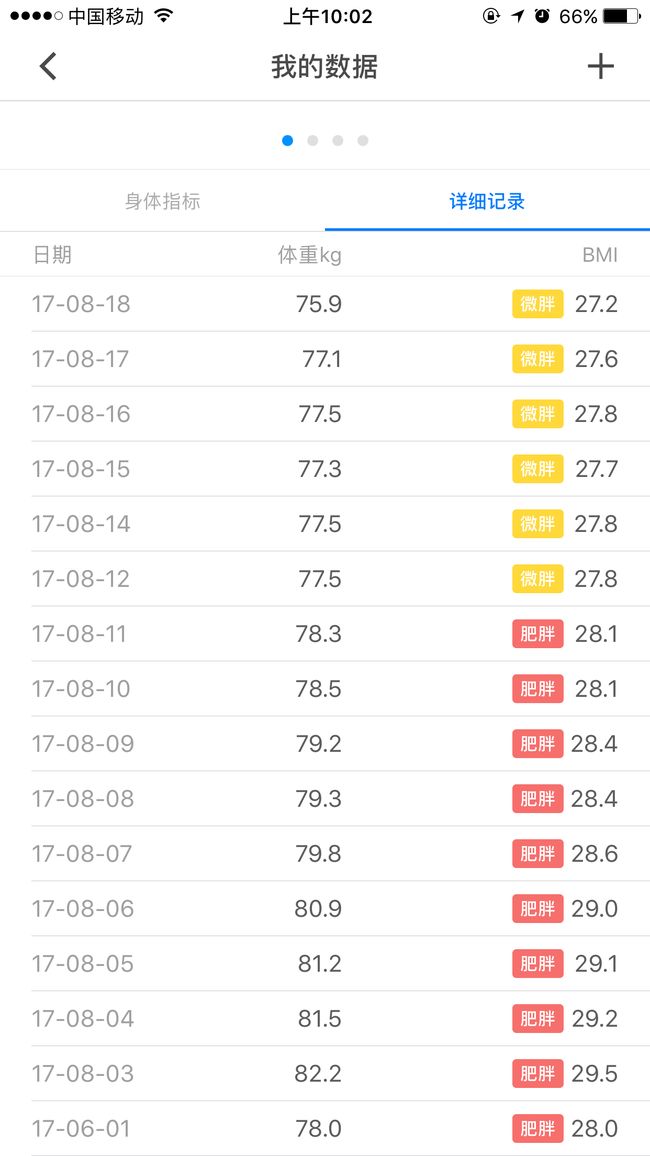Add a new record with plus icon
Image resolution: width=650 pixels, height=1156 pixels.
[x=601, y=66]
